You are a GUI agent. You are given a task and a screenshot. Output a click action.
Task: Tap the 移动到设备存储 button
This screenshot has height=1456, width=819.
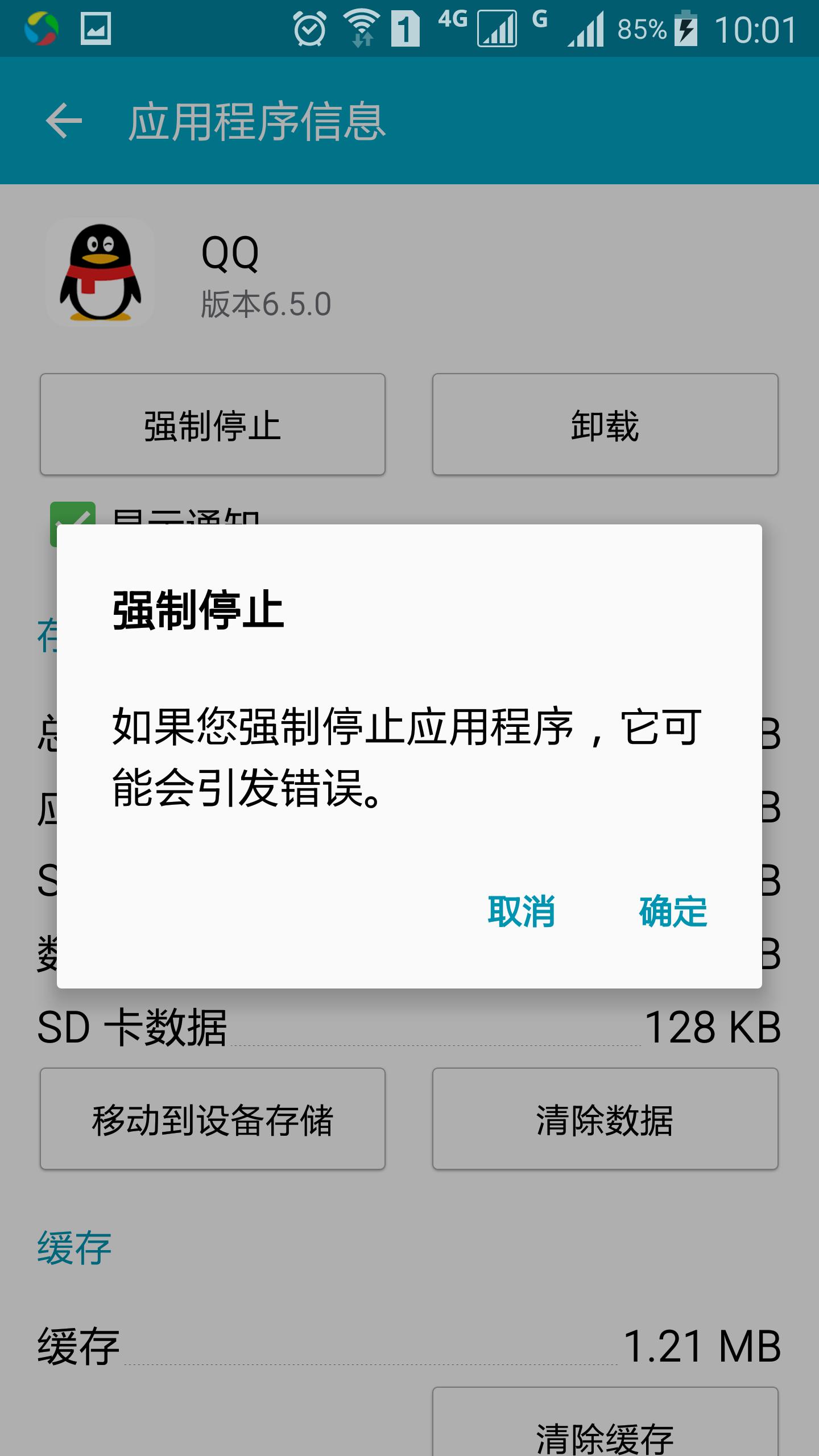pyautogui.click(x=213, y=1119)
